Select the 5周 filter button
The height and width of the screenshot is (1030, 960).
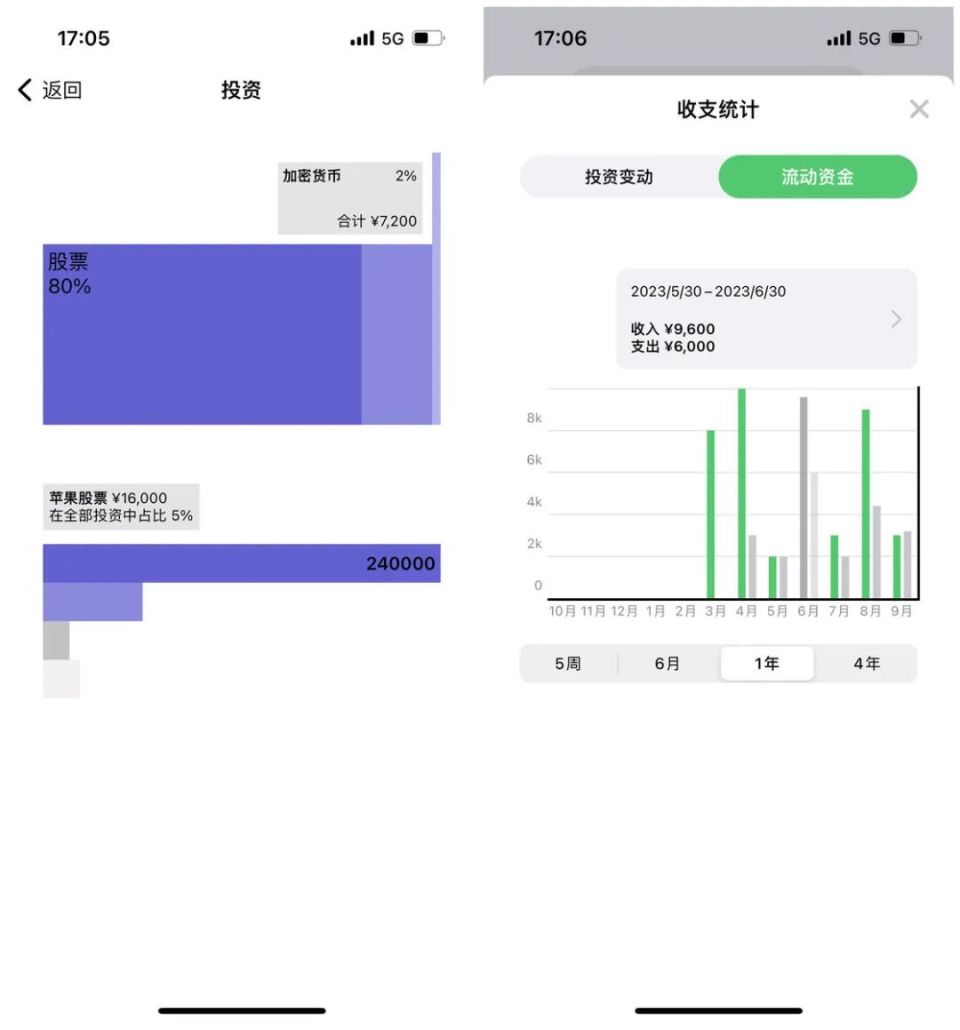point(568,663)
